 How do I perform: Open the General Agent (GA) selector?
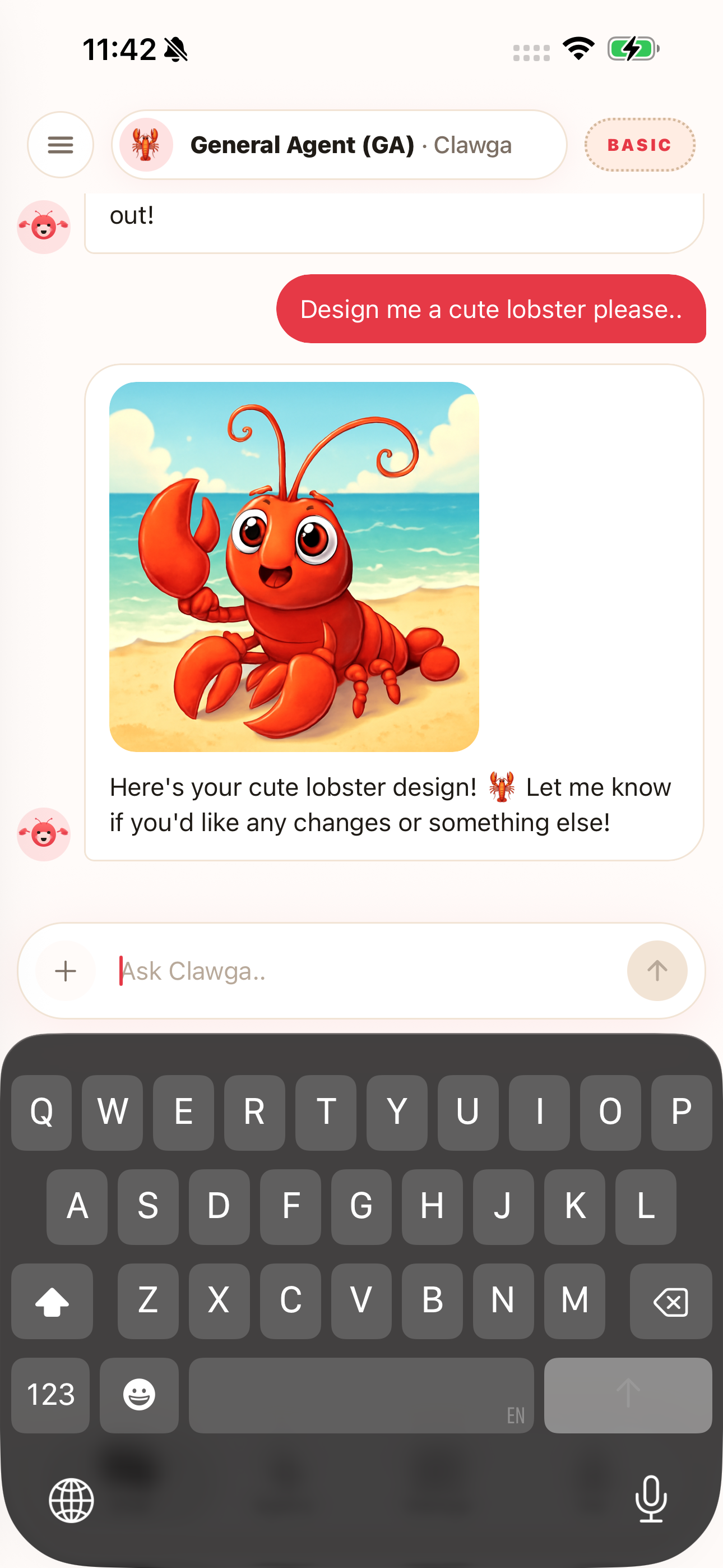339,145
